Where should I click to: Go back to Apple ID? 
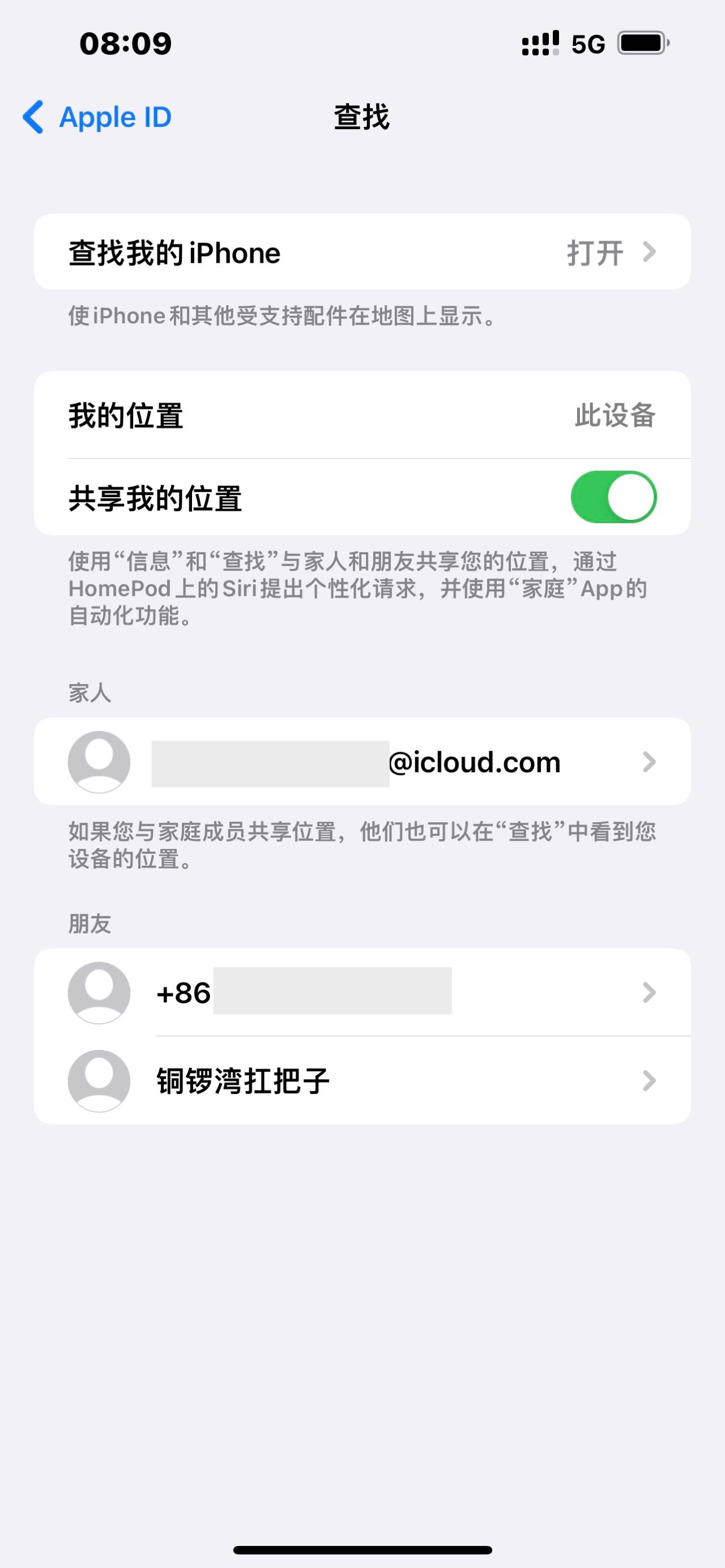coord(97,117)
